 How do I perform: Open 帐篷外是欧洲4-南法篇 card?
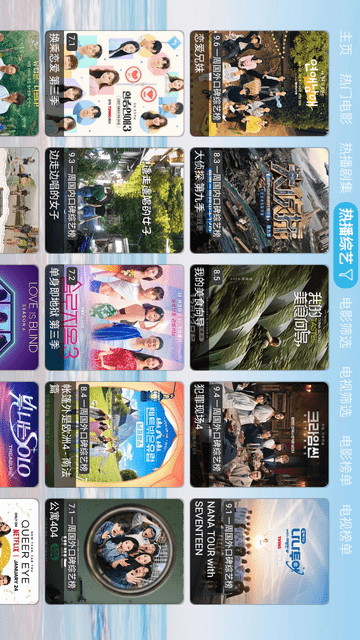114,434
